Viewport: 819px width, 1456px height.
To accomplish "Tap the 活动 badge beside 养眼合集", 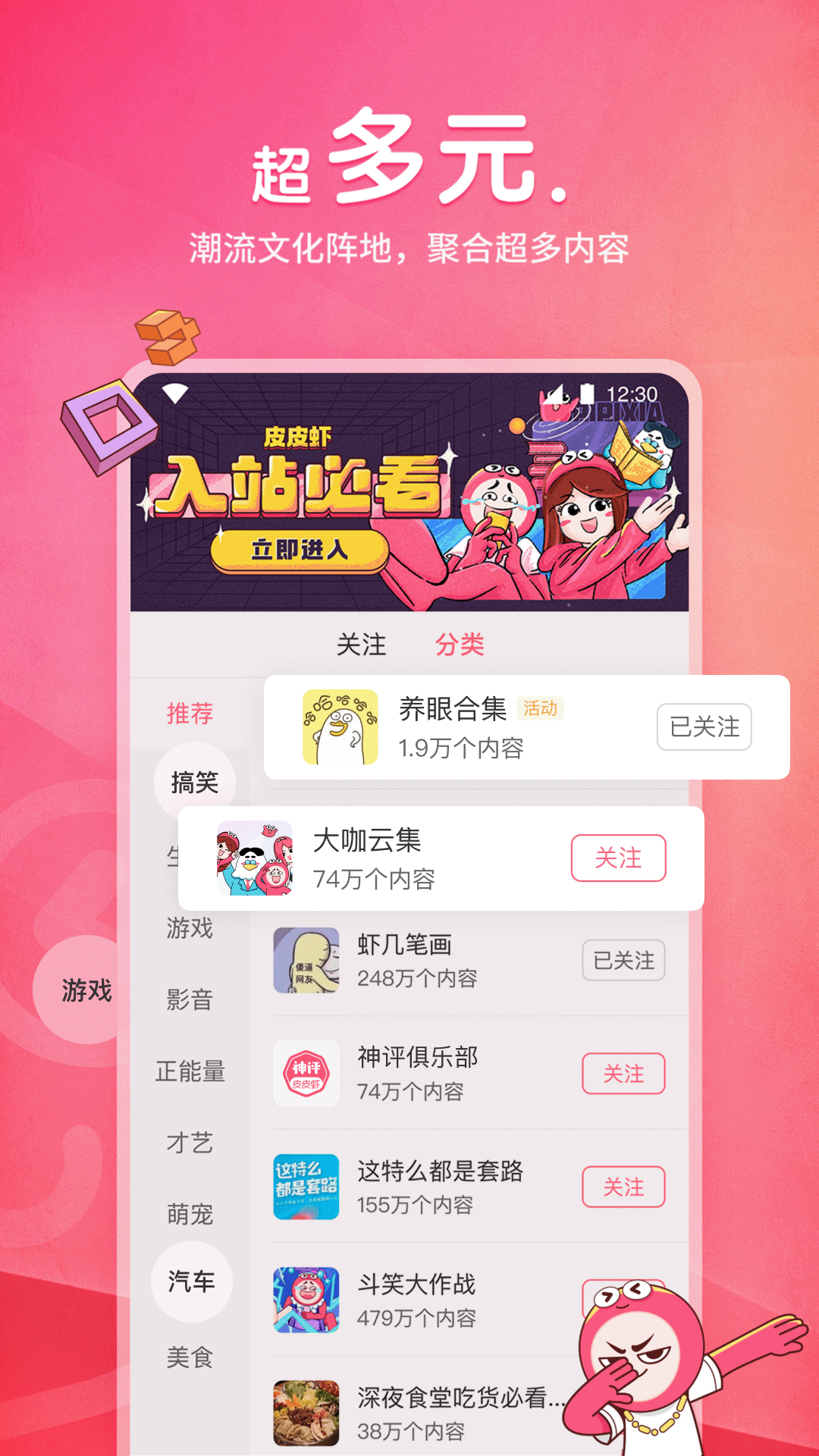I will [539, 708].
